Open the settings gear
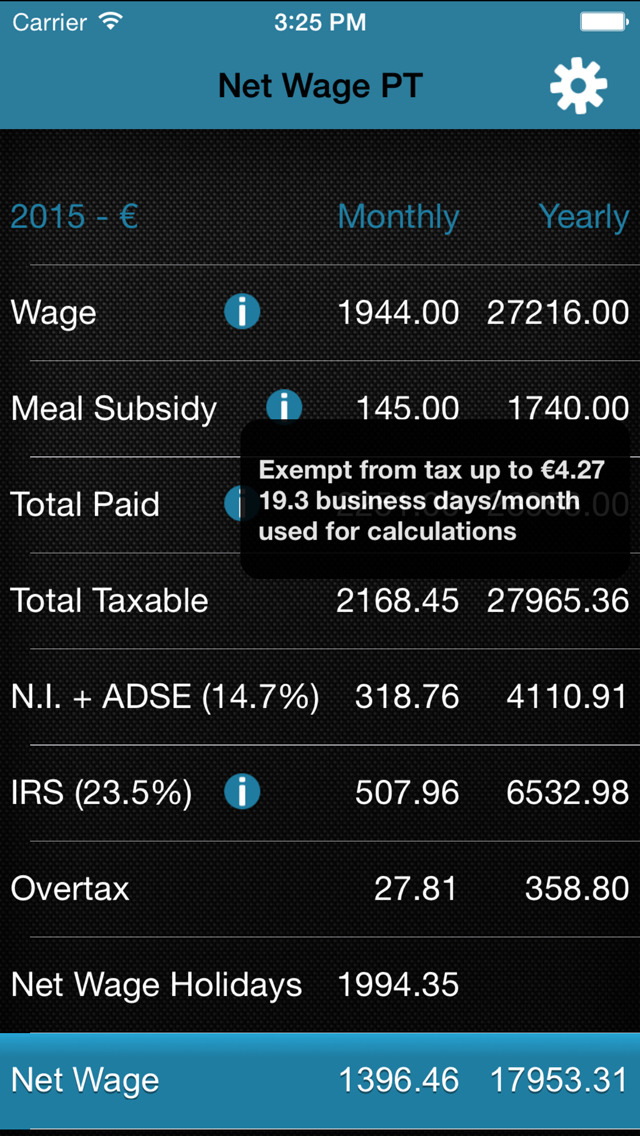640x1136 pixels. pyautogui.click(x=578, y=85)
